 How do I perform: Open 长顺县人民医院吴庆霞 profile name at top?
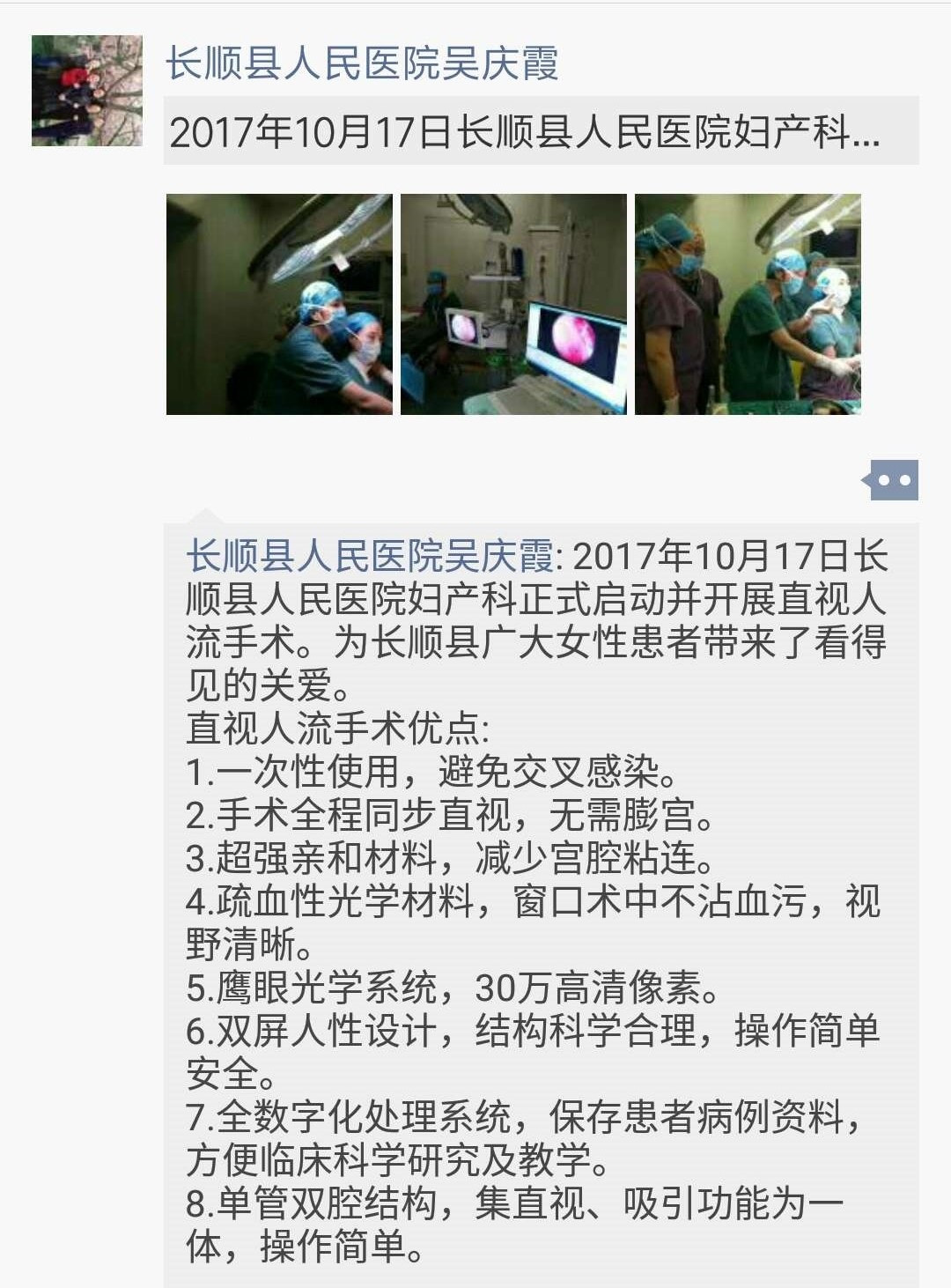(x=362, y=63)
